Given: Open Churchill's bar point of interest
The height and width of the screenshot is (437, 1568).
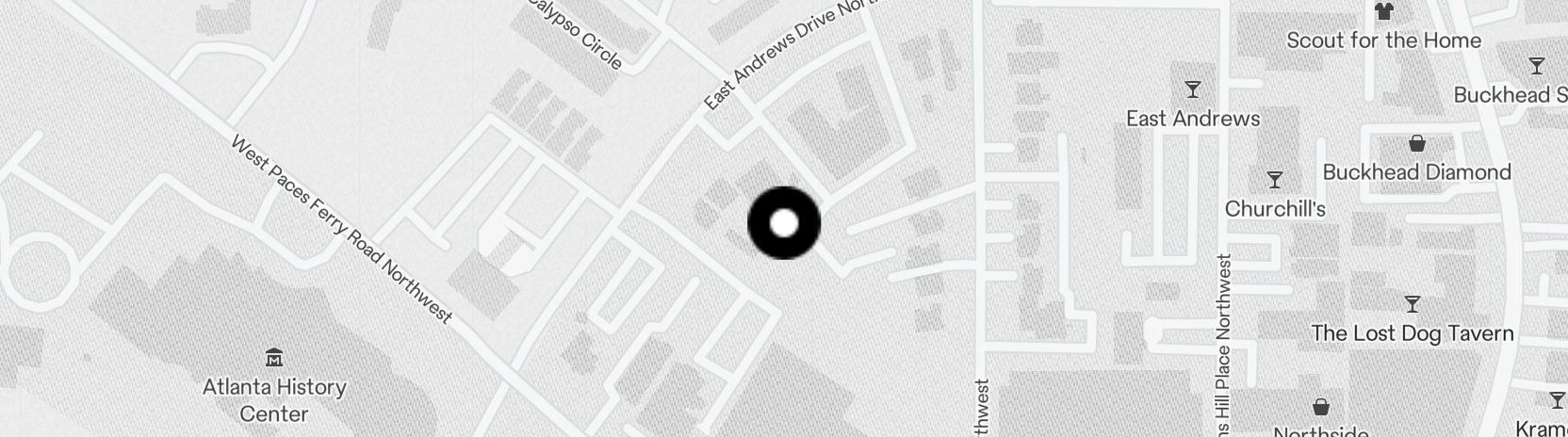Looking at the screenshot, I should pos(1275,180).
